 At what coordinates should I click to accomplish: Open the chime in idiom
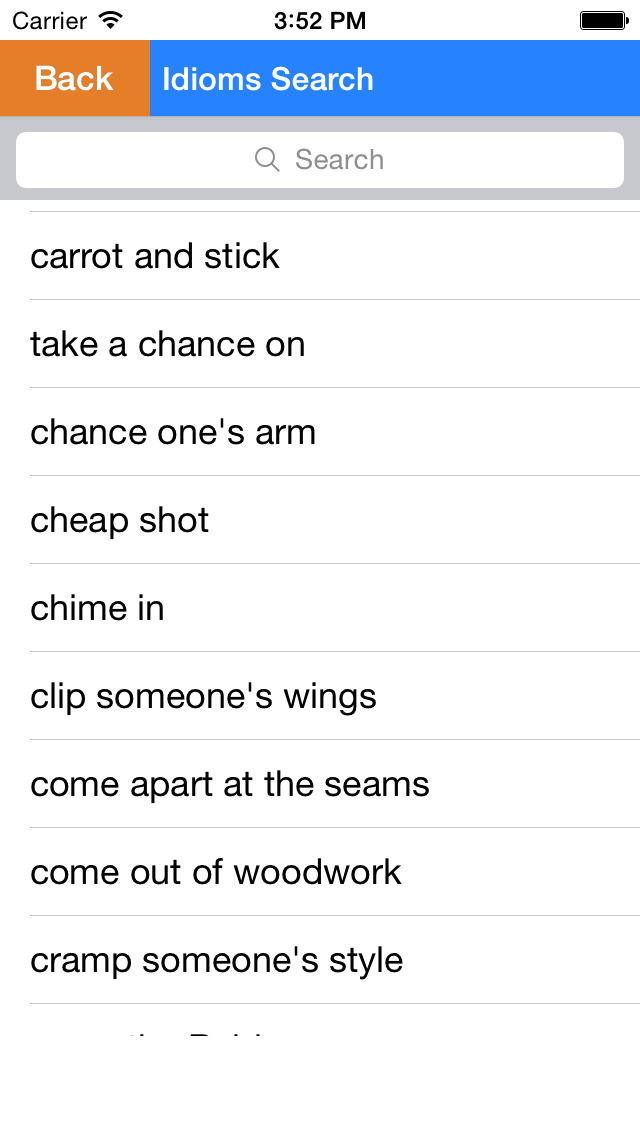coord(320,608)
